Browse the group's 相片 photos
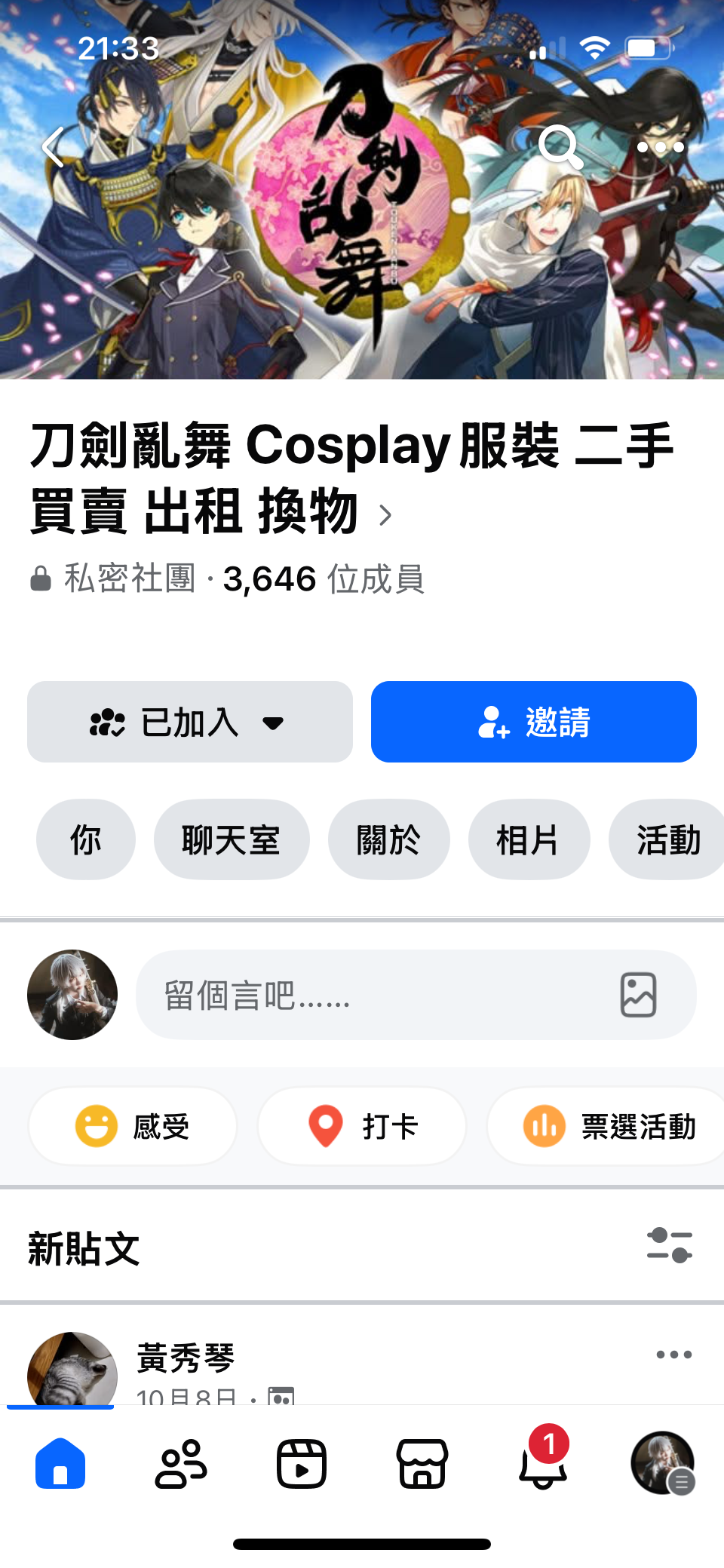 [x=529, y=840]
